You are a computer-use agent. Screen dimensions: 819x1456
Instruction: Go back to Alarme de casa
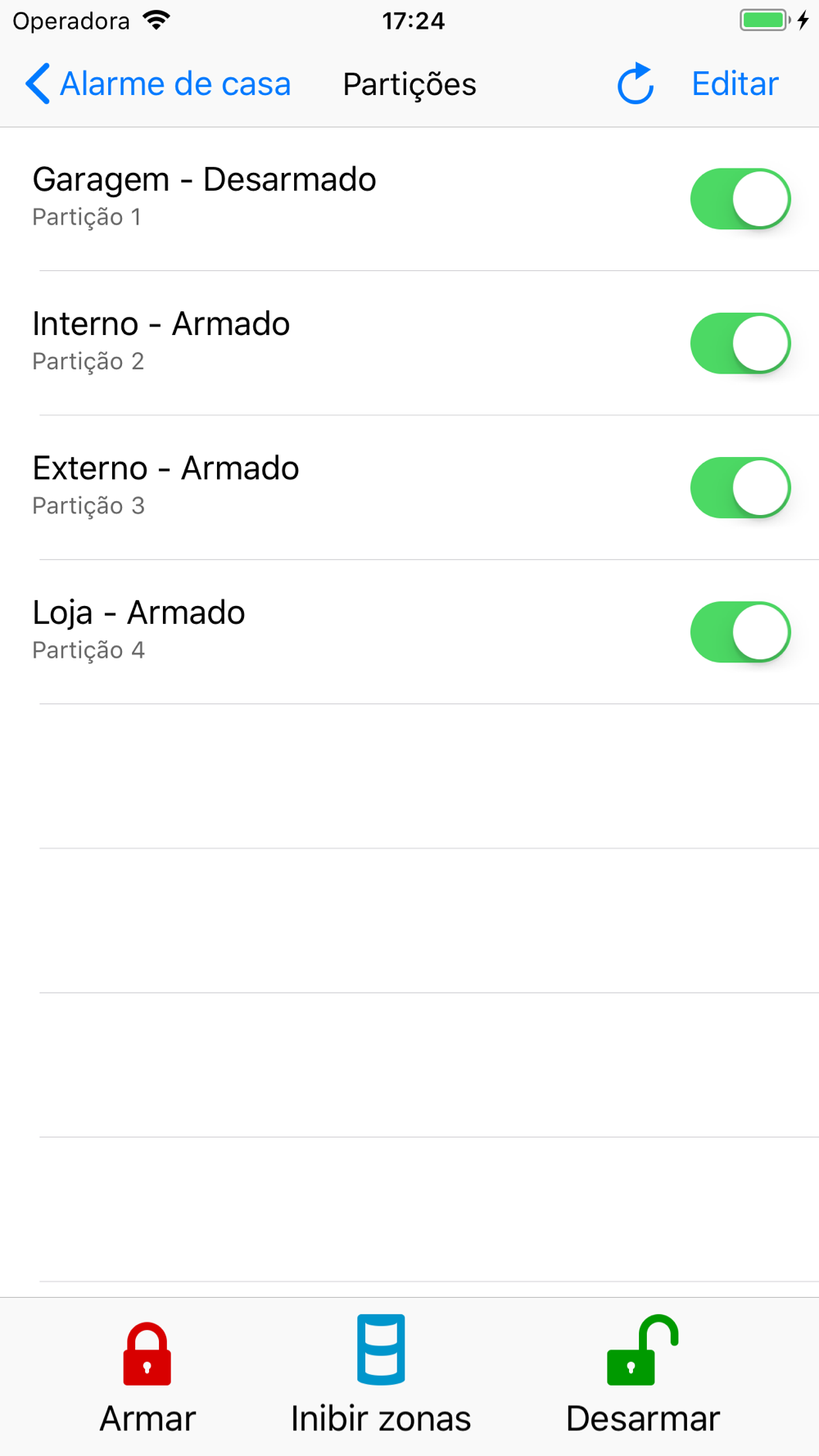157,84
